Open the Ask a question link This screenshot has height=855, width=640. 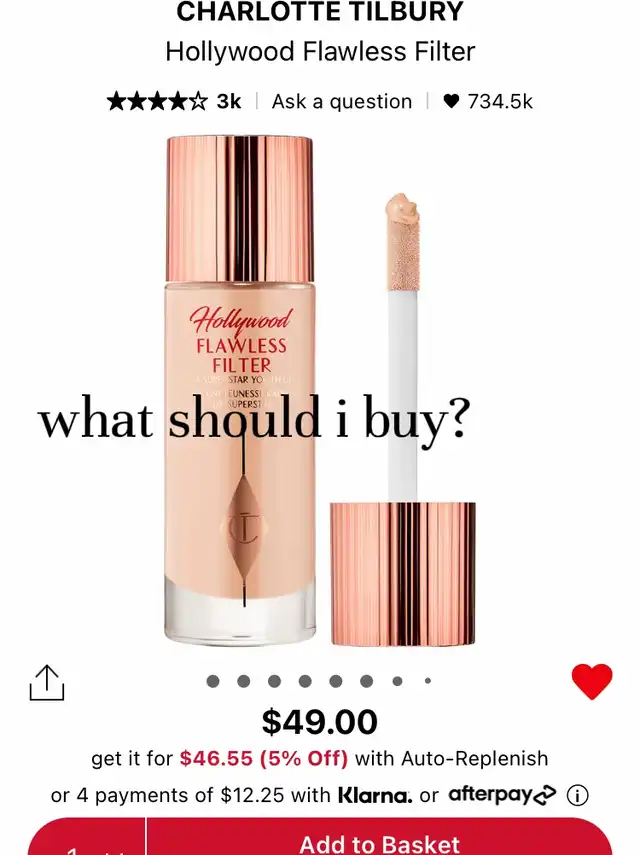tap(342, 101)
